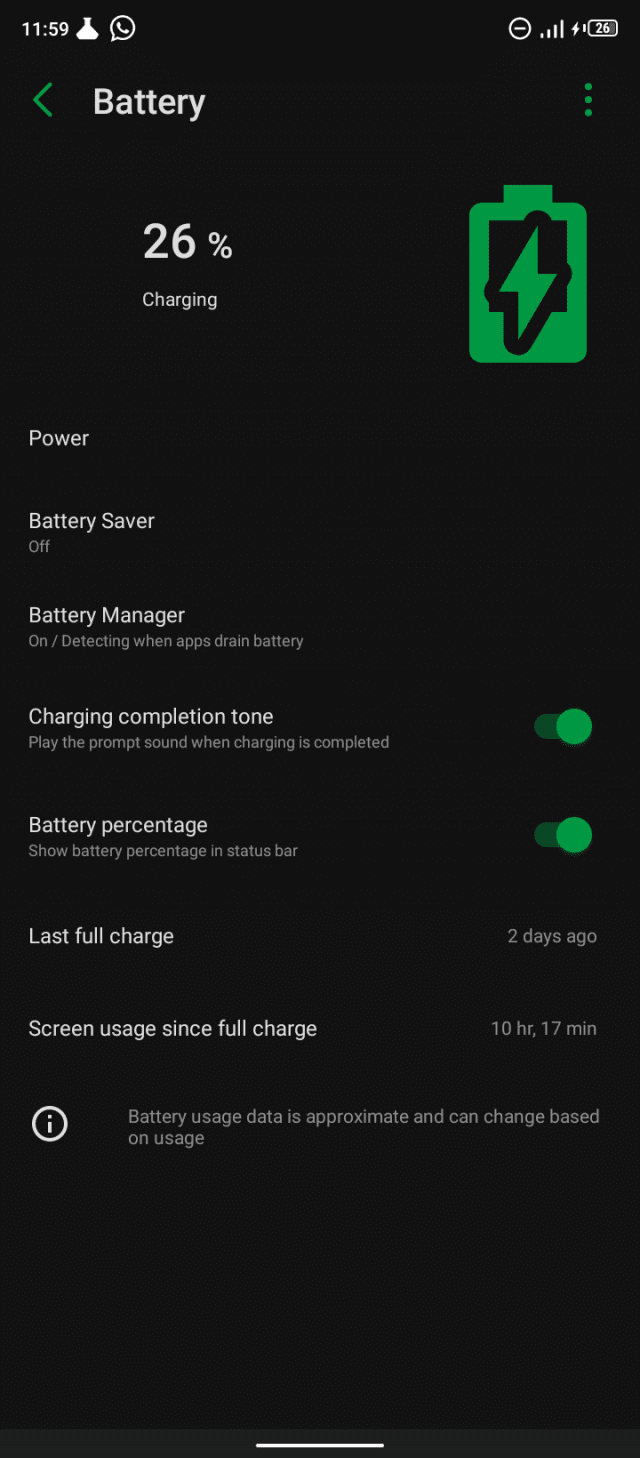The image size is (640, 1458).
Task: Turn off Charging completion tone
Action: [x=564, y=727]
